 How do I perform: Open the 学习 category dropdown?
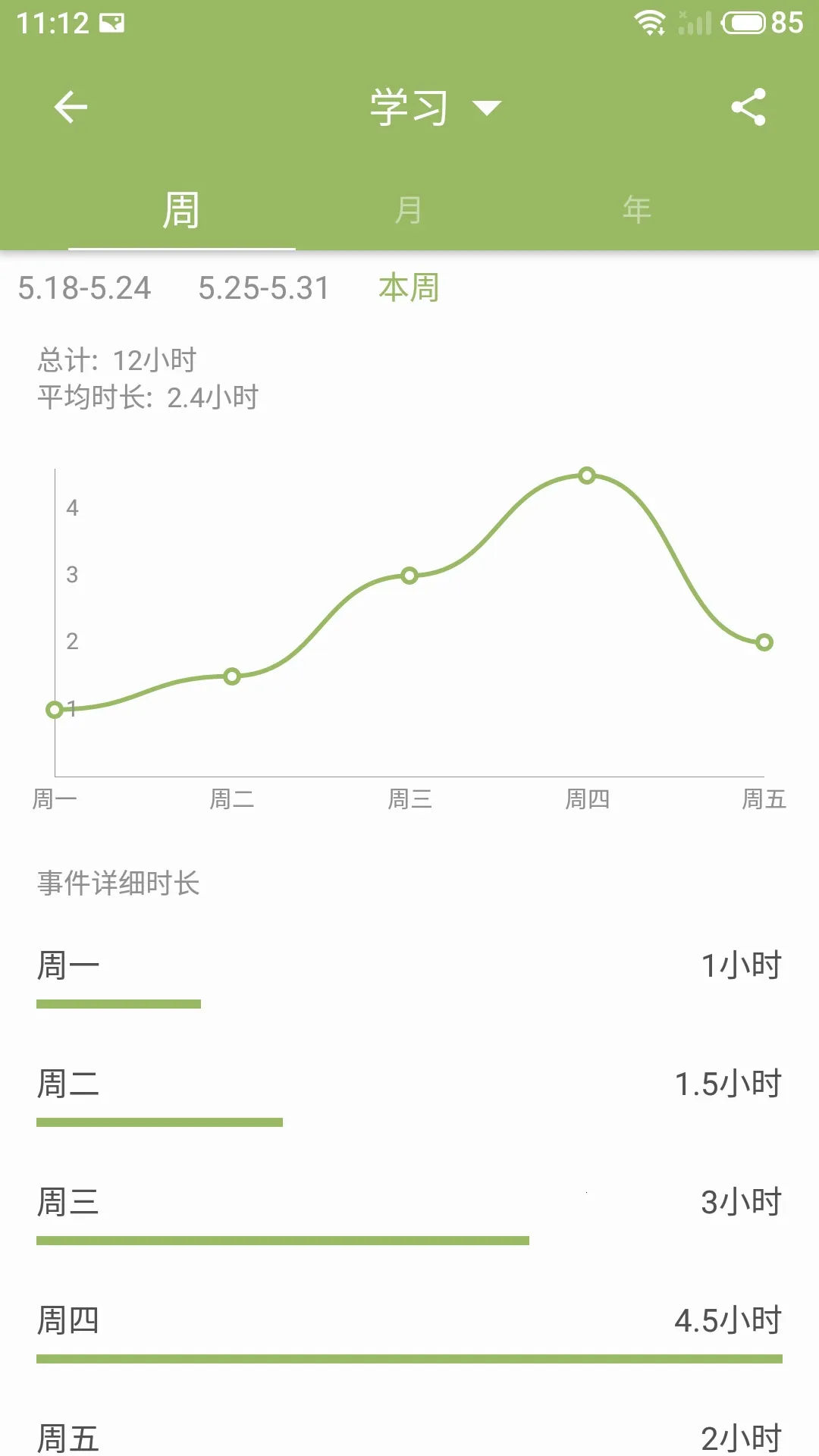coord(408,106)
